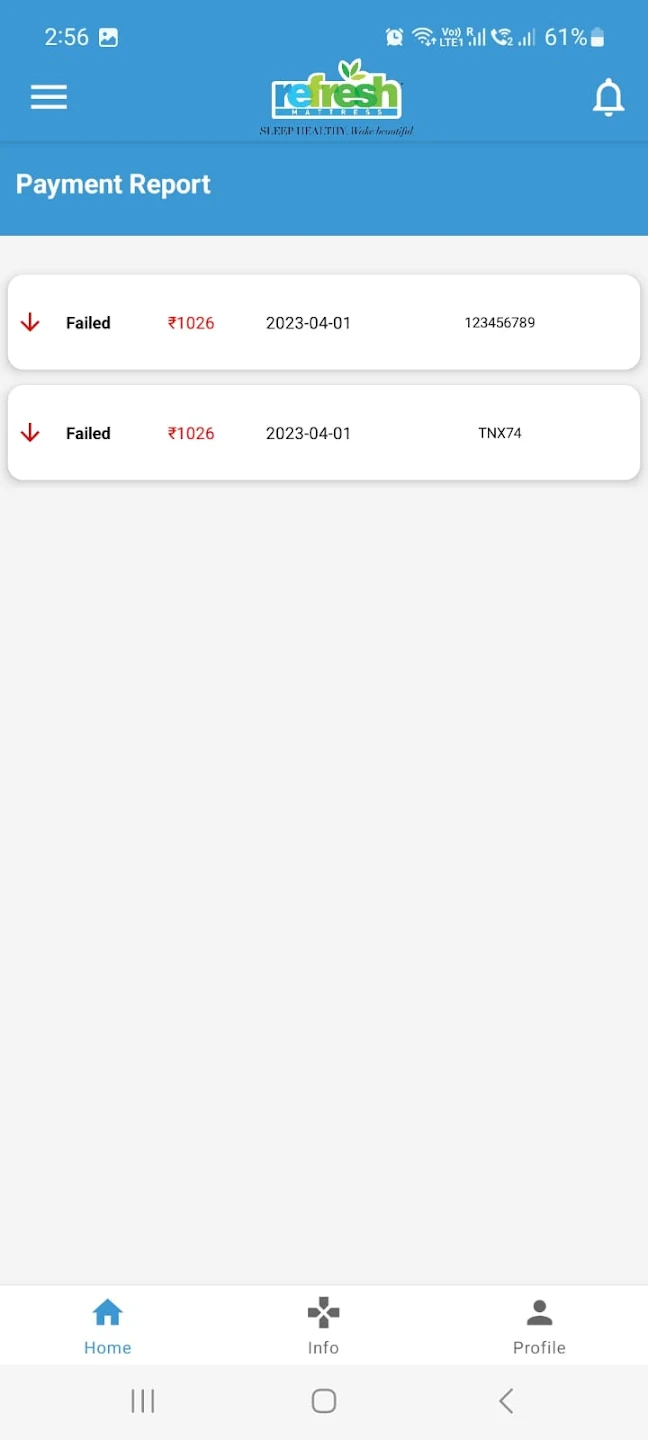Switch to the Profile tab
648x1440 pixels.
[539, 1326]
